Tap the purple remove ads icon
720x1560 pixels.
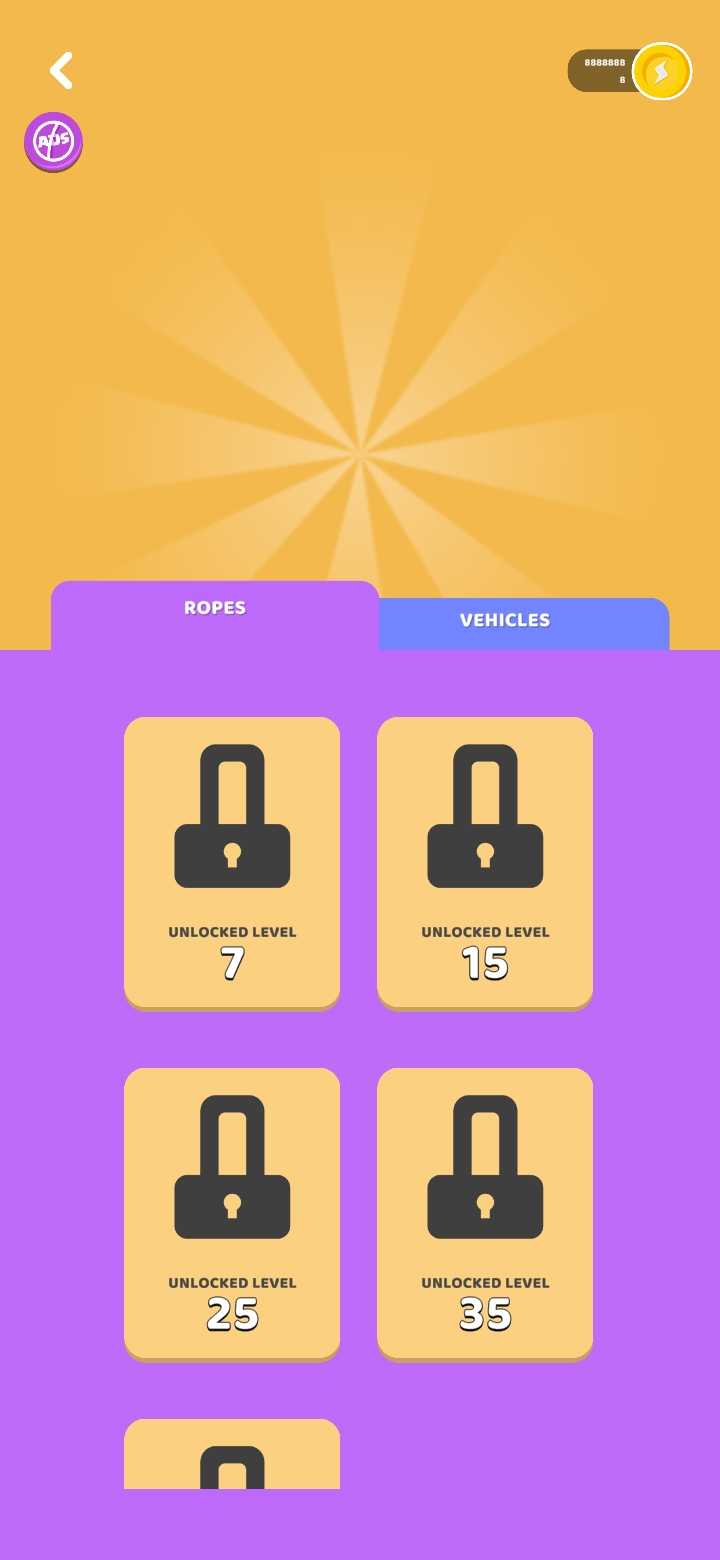coord(54,142)
